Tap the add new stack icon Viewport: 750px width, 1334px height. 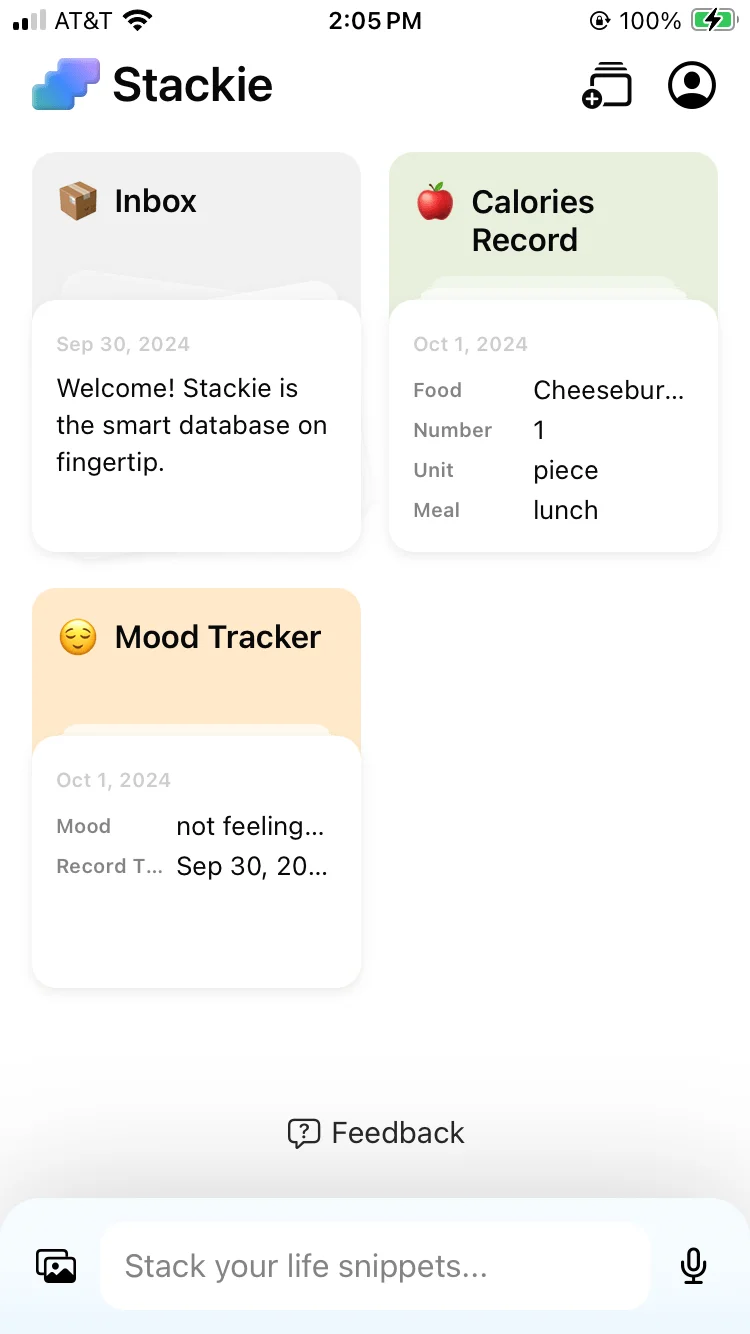coord(607,86)
